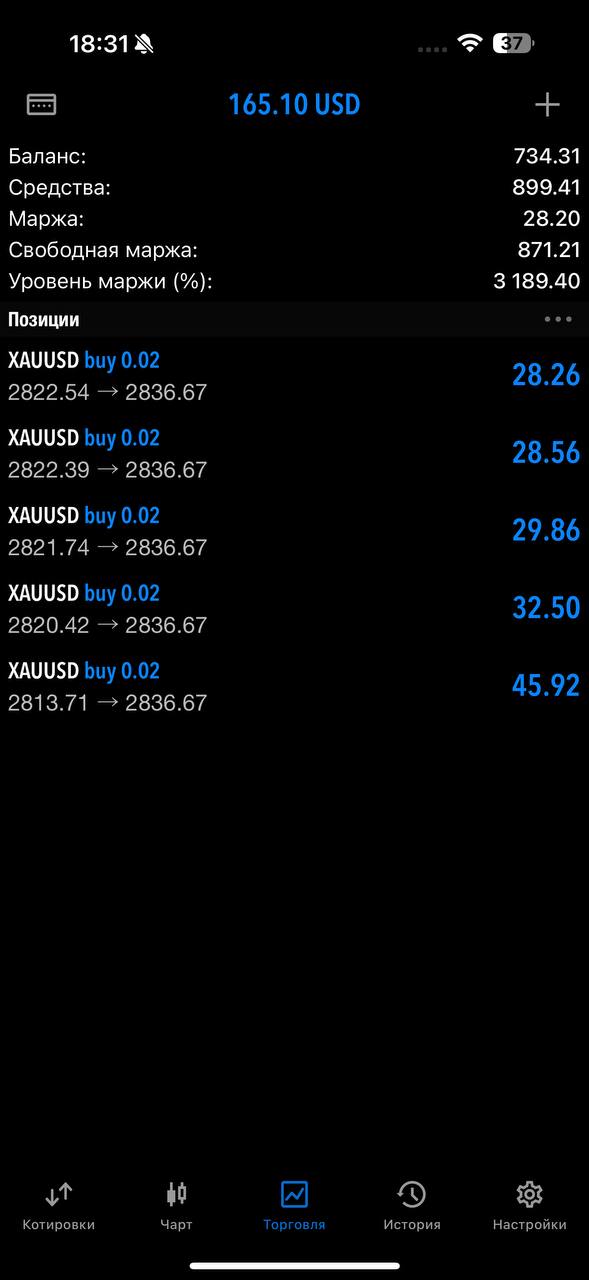589x1280 pixels.
Task: Add a new order with plus
Action: click(x=547, y=104)
